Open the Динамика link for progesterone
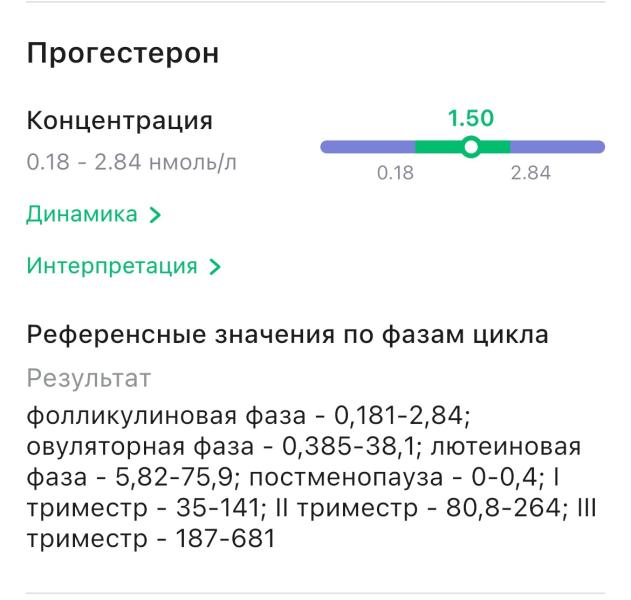Image resolution: width=631 pixels, height=600 pixels. click(94, 214)
